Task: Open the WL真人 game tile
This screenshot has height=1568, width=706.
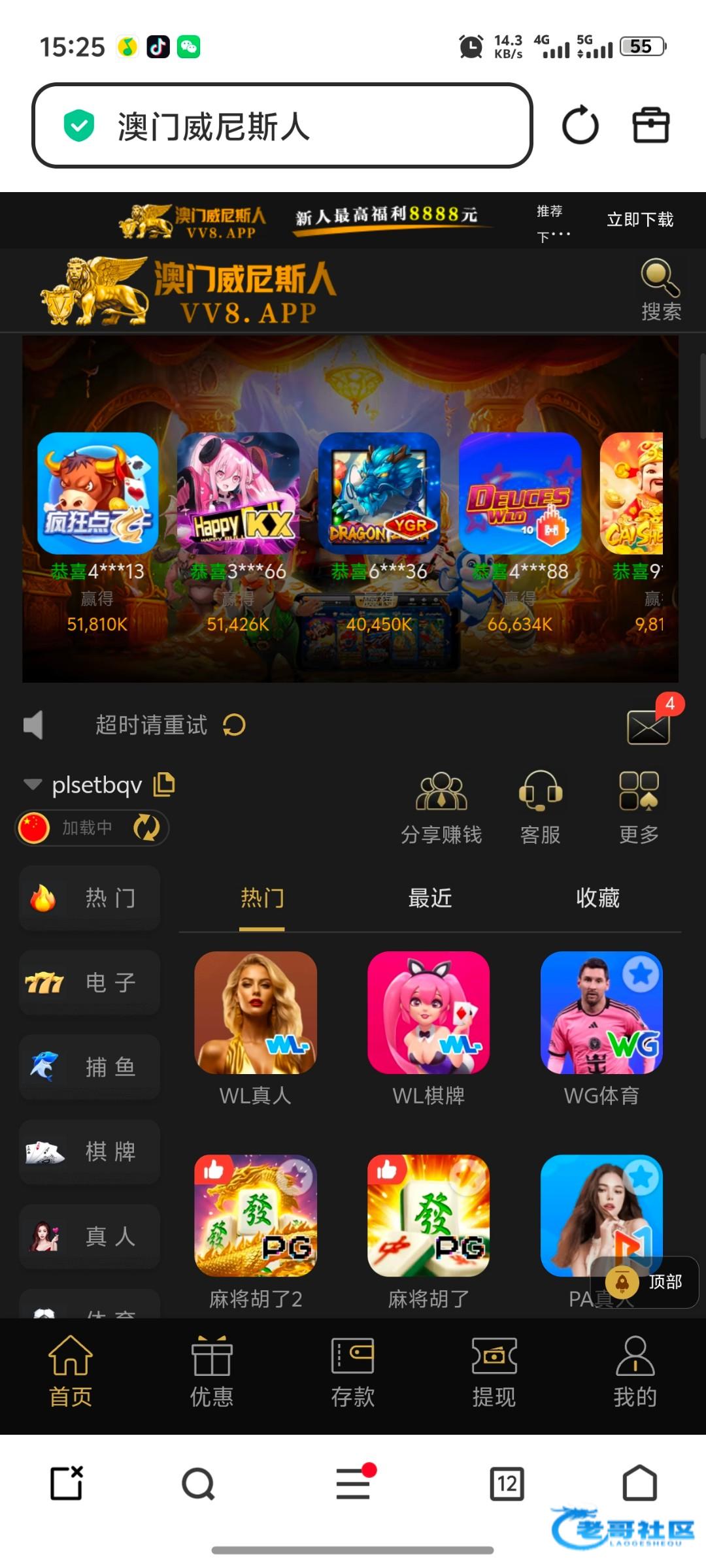Action: 256,1026
